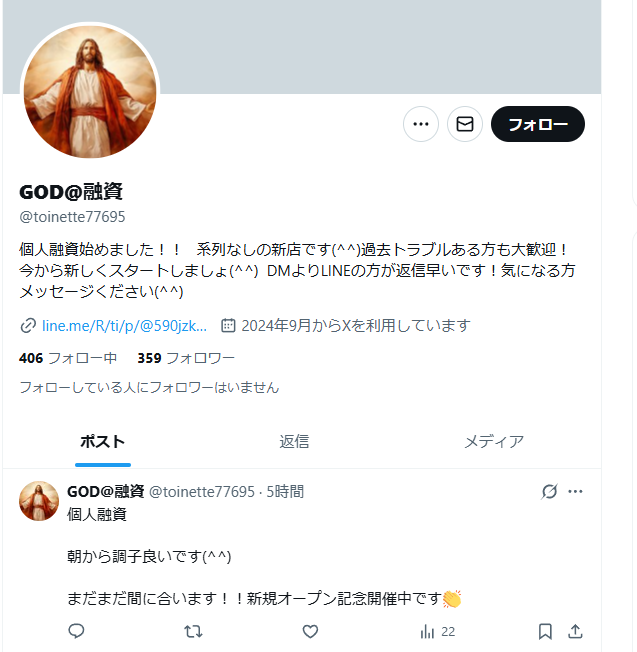The height and width of the screenshot is (652, 637).
Task: Send a direct message via envelope icon
Action: (465, 124)
